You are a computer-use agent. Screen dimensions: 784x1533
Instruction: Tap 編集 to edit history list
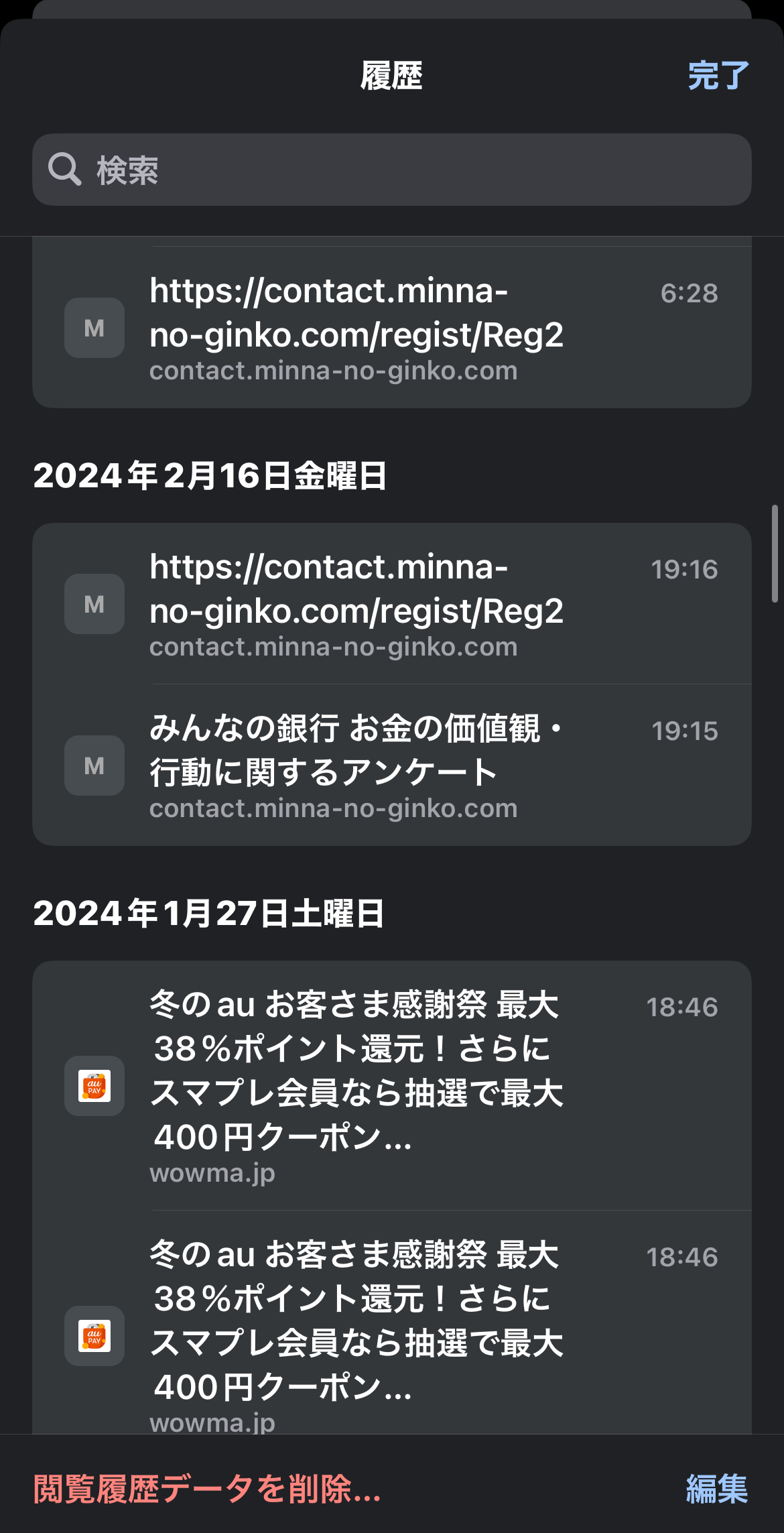[x=716, y=1489]
